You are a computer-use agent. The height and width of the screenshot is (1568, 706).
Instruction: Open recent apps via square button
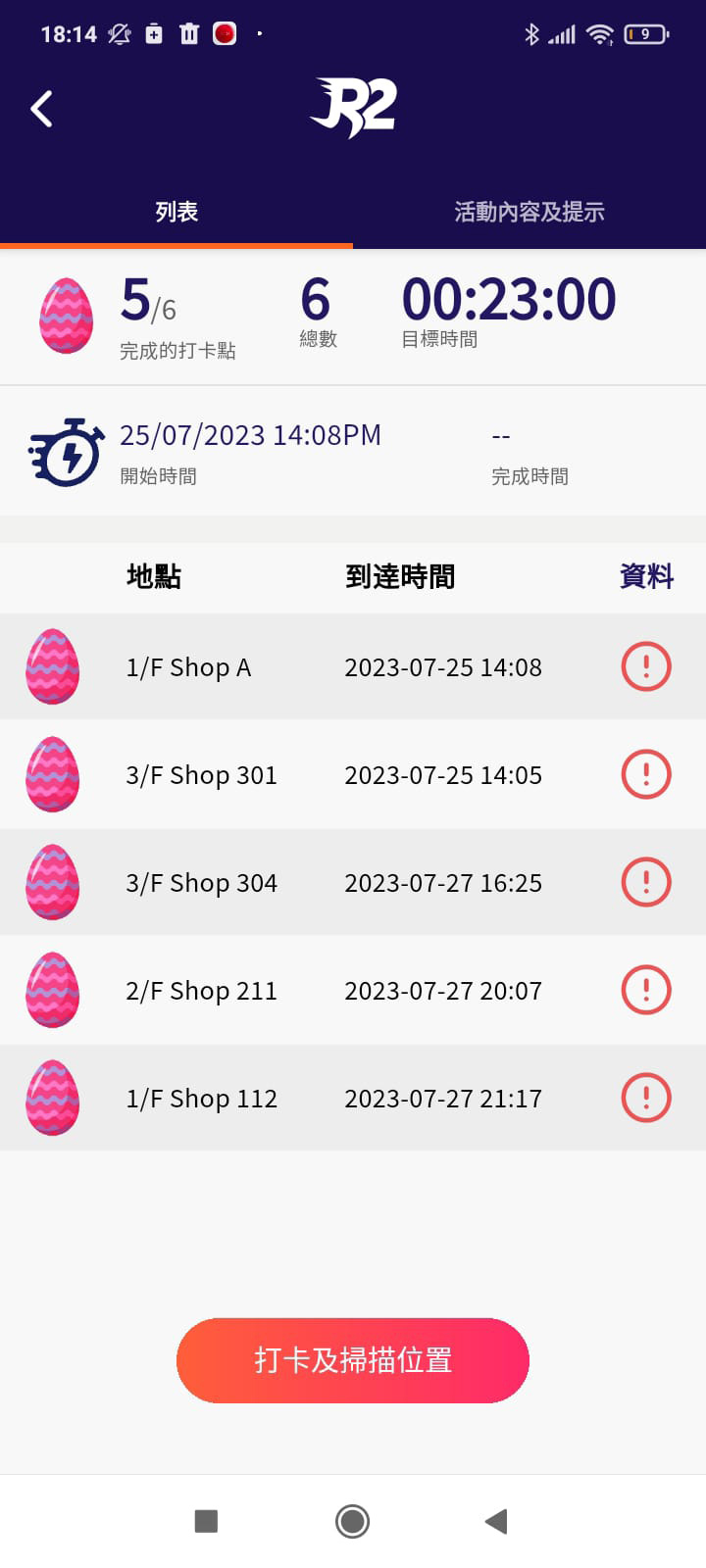click(x=206, y=1521)
